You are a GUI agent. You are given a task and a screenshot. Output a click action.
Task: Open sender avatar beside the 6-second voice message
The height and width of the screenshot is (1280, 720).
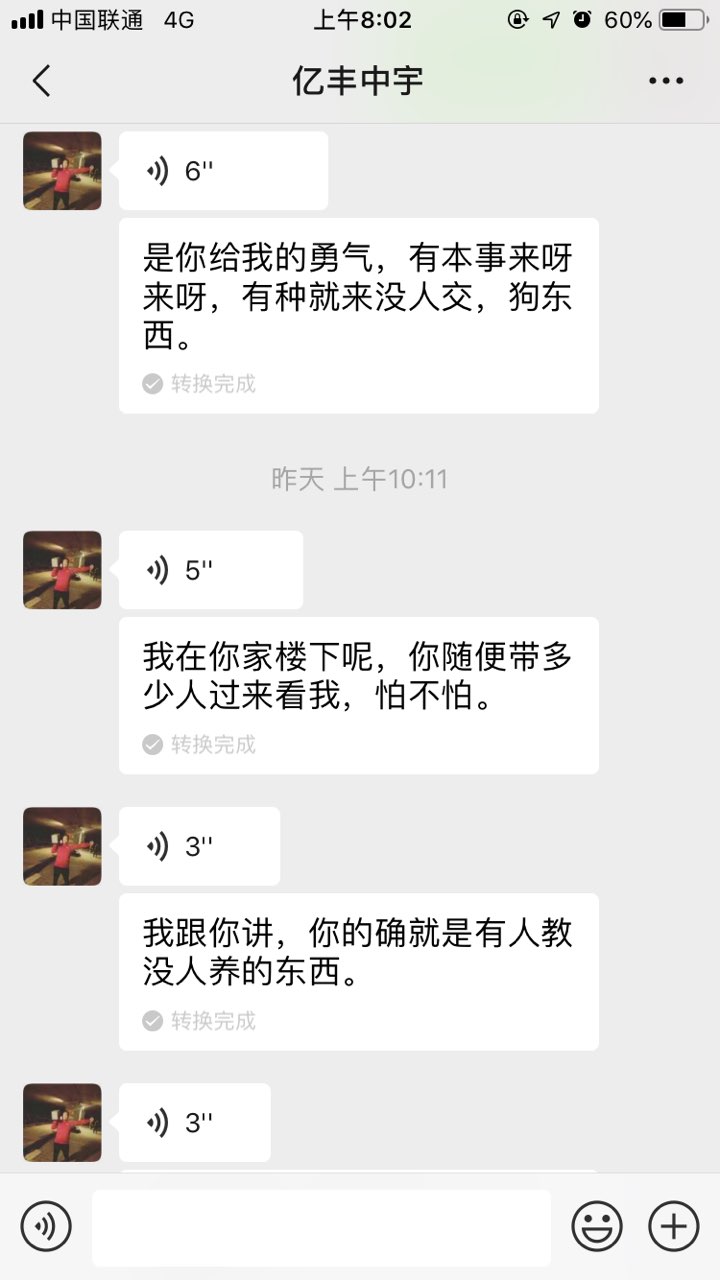[62, 171]
